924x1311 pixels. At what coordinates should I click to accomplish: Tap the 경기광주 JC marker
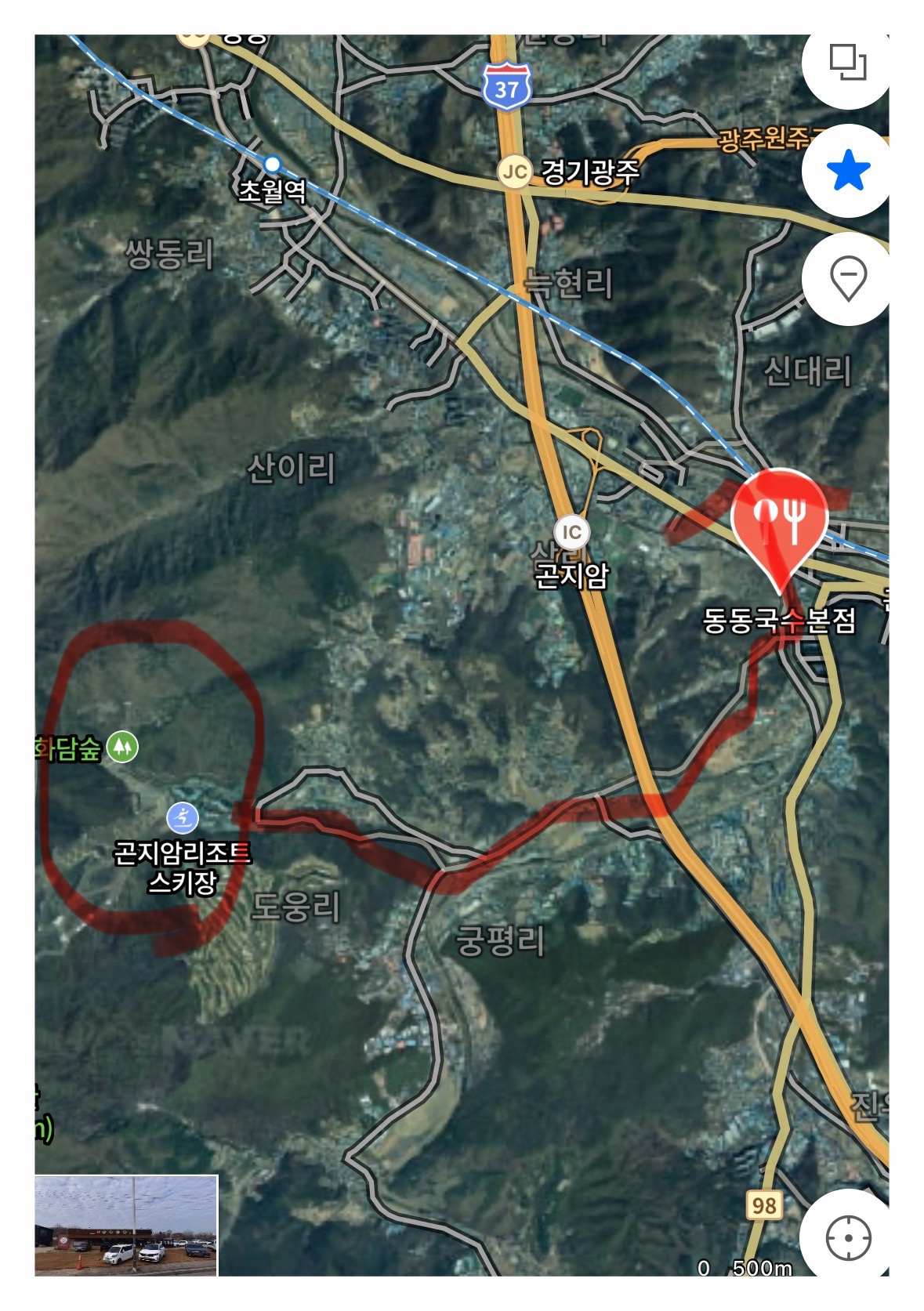click(x=515, y=172)
